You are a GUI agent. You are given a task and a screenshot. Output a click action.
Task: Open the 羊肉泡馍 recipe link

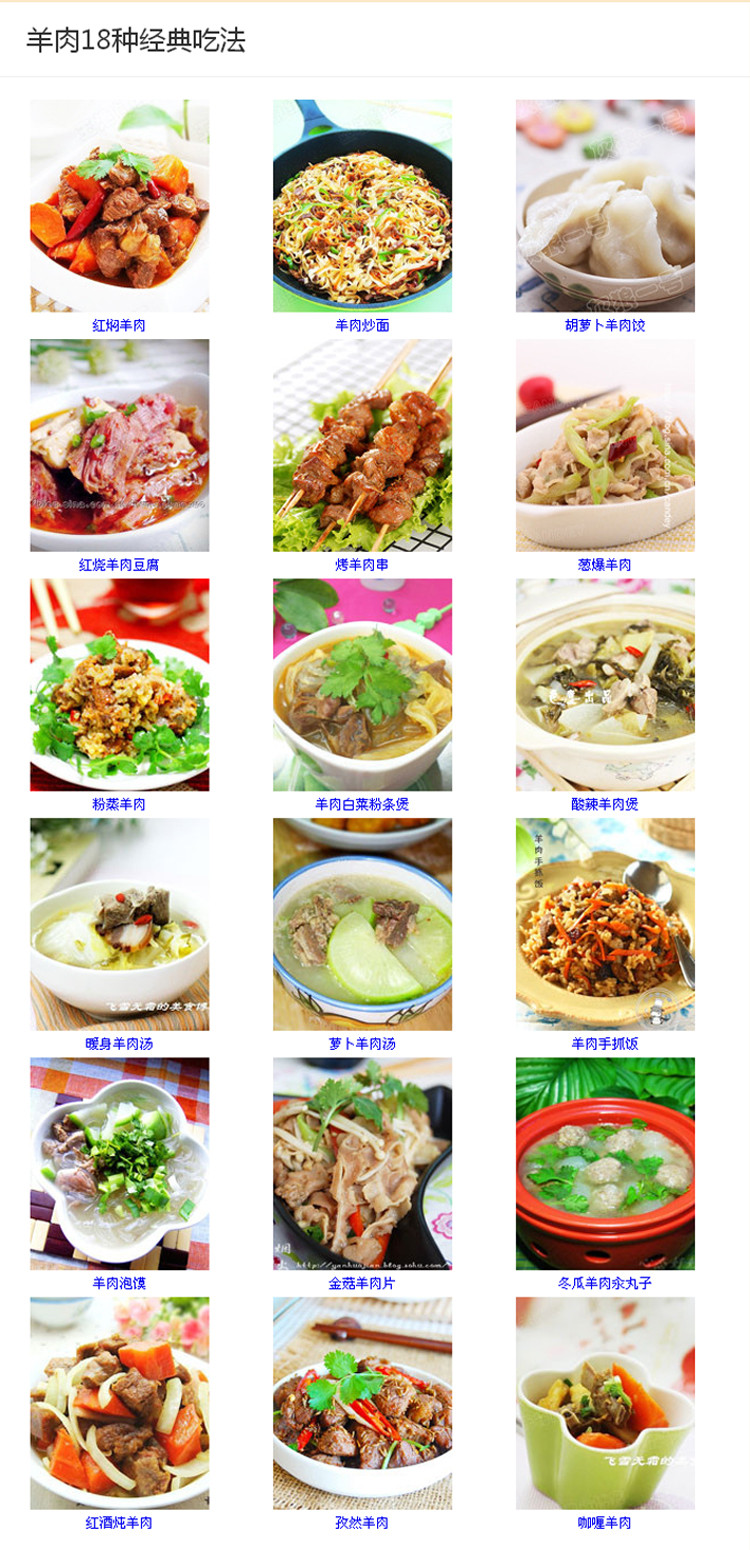(x=119, y=1283)
